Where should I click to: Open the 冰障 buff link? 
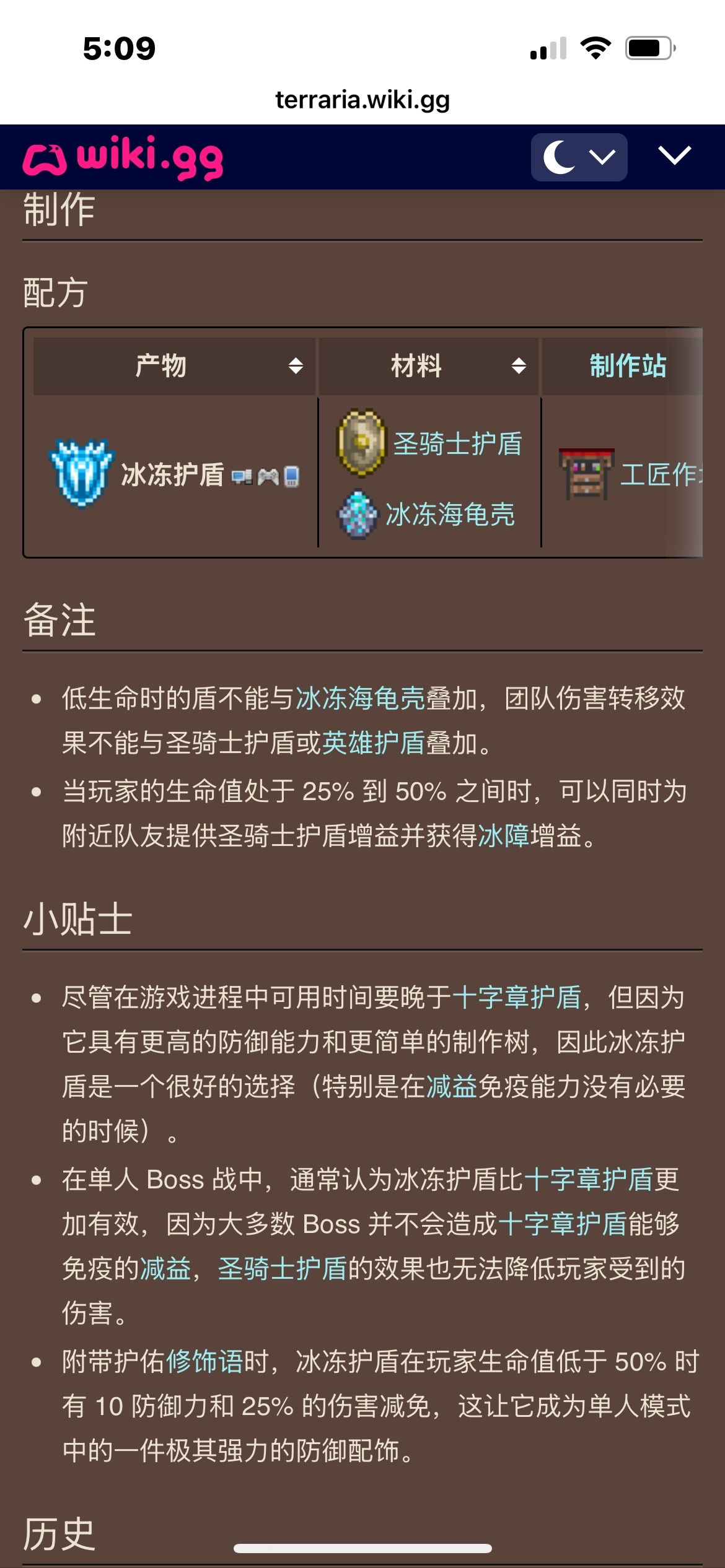coord(503,836)
